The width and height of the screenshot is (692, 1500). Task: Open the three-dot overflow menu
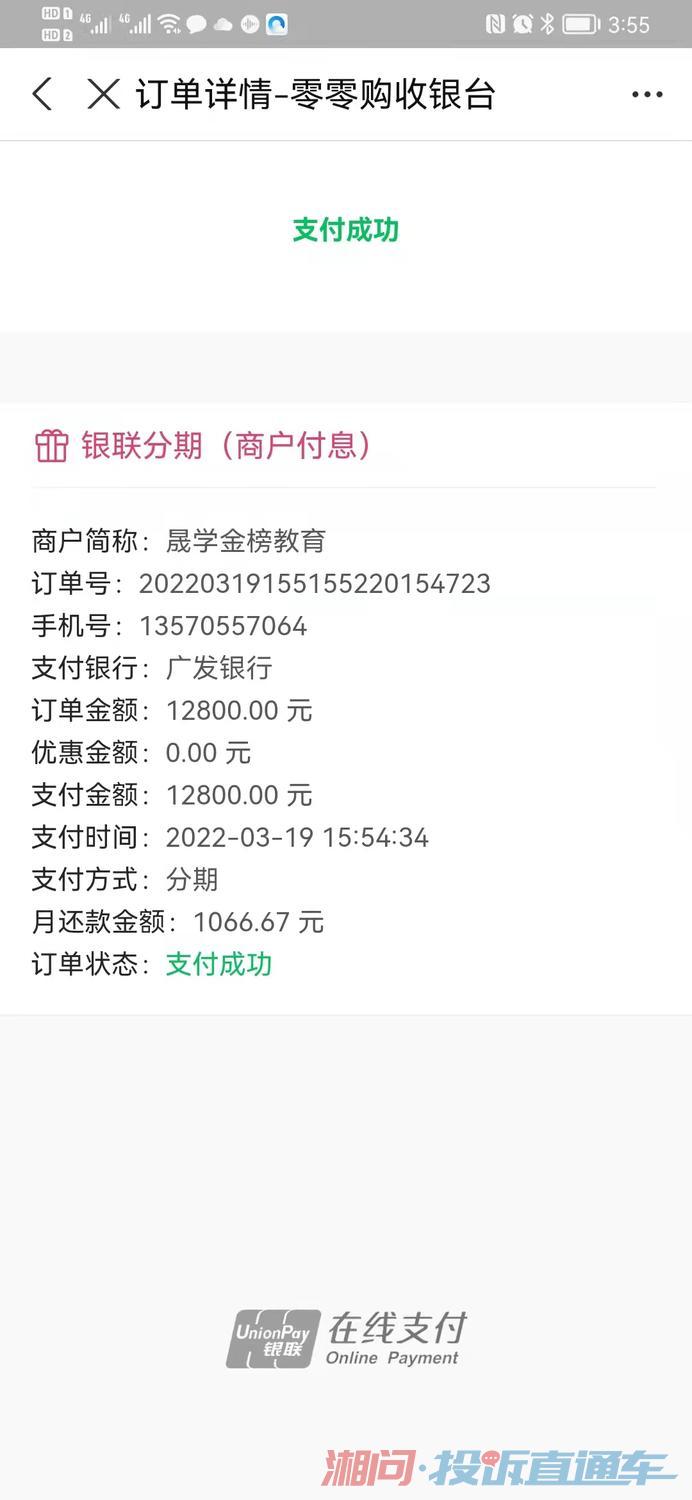[x=647, y=95]
